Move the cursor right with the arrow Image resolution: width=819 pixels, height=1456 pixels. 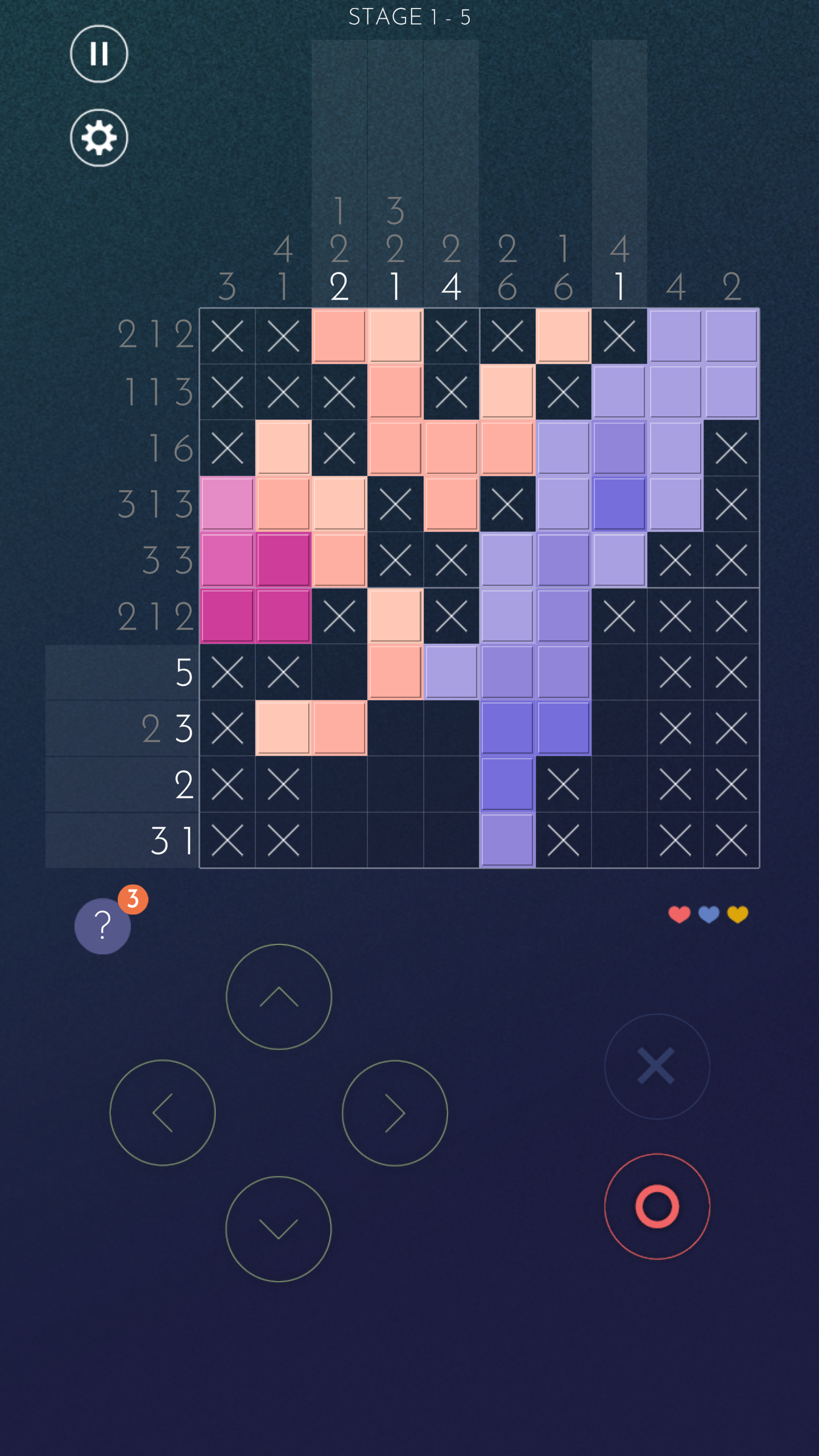(395, 1113)
